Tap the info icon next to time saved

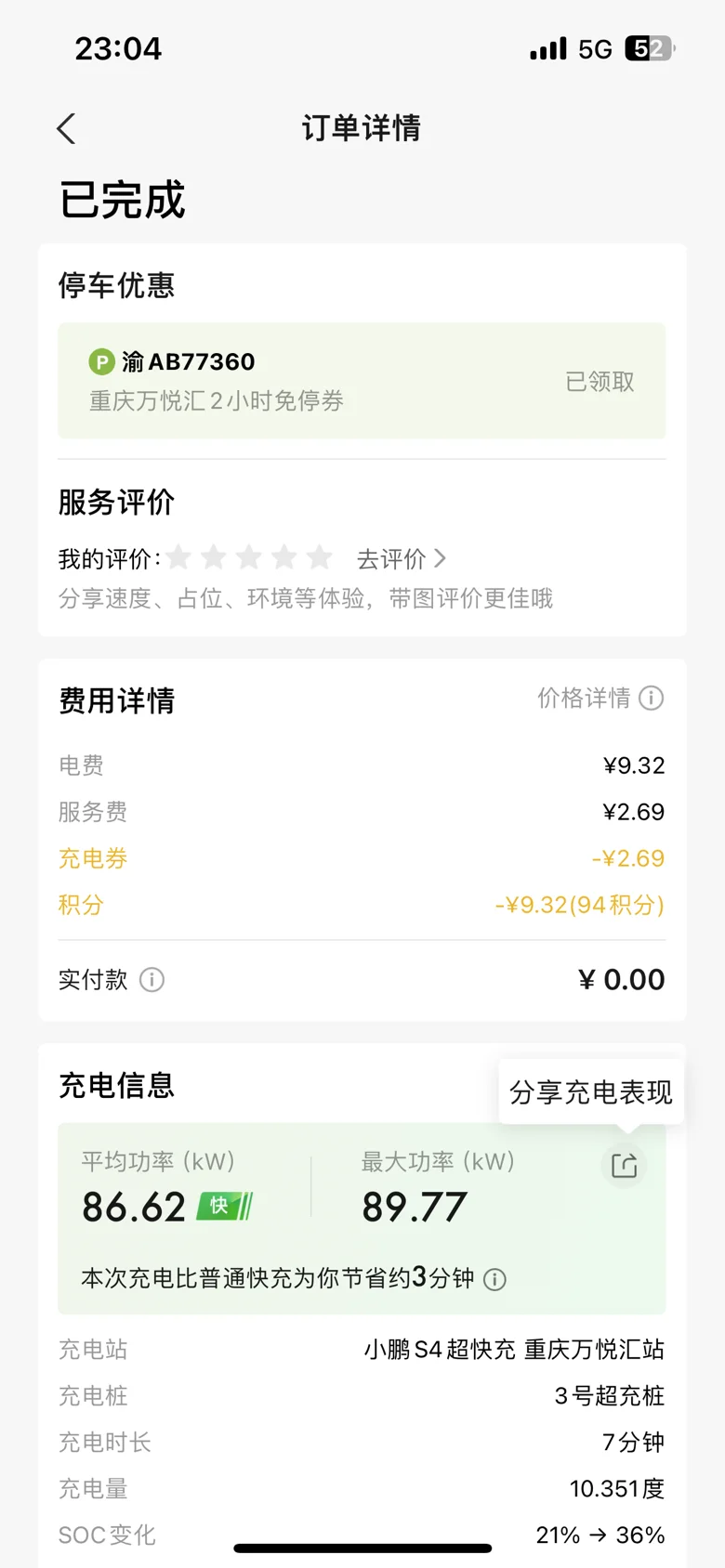(495, 1280)
